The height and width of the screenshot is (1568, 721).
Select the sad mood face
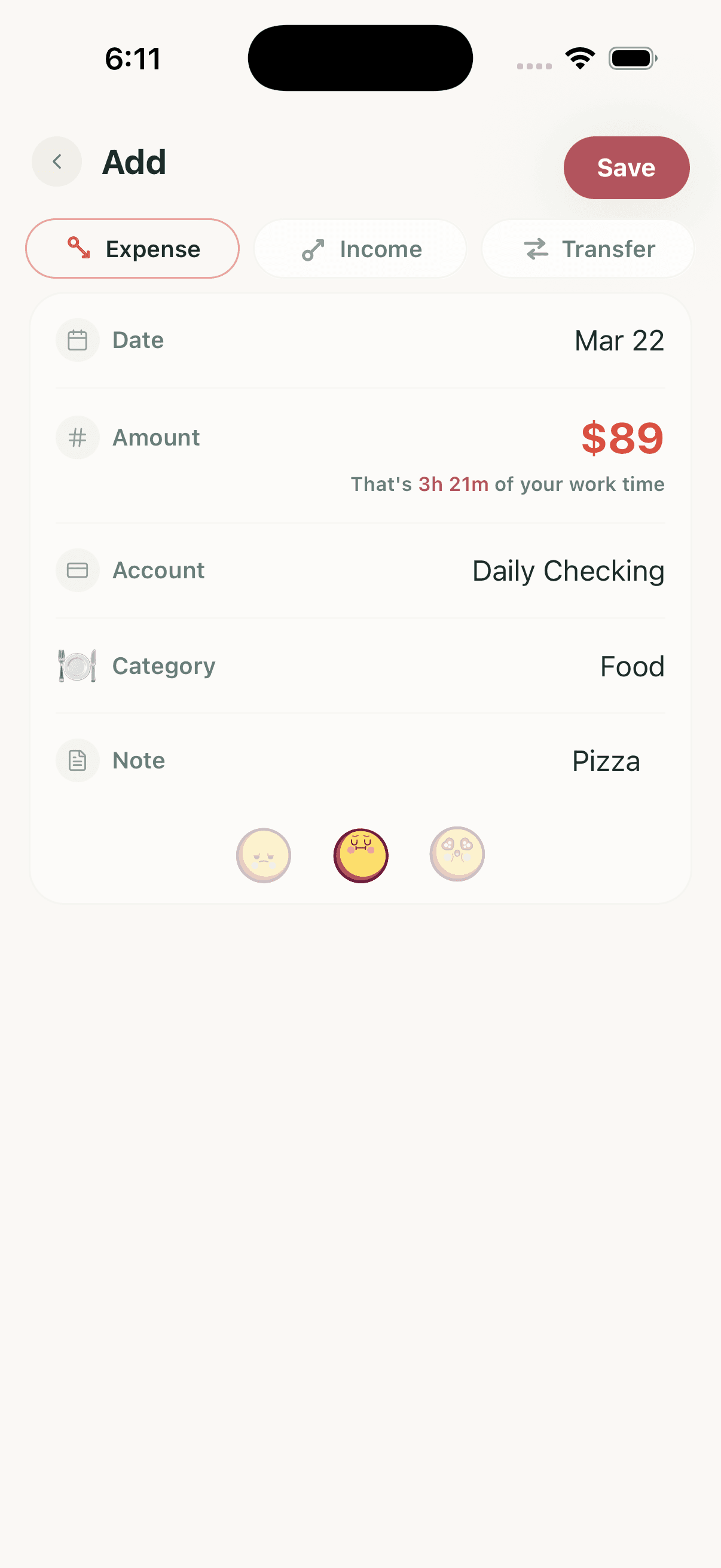pyautogui.click(x=264, y=855)
